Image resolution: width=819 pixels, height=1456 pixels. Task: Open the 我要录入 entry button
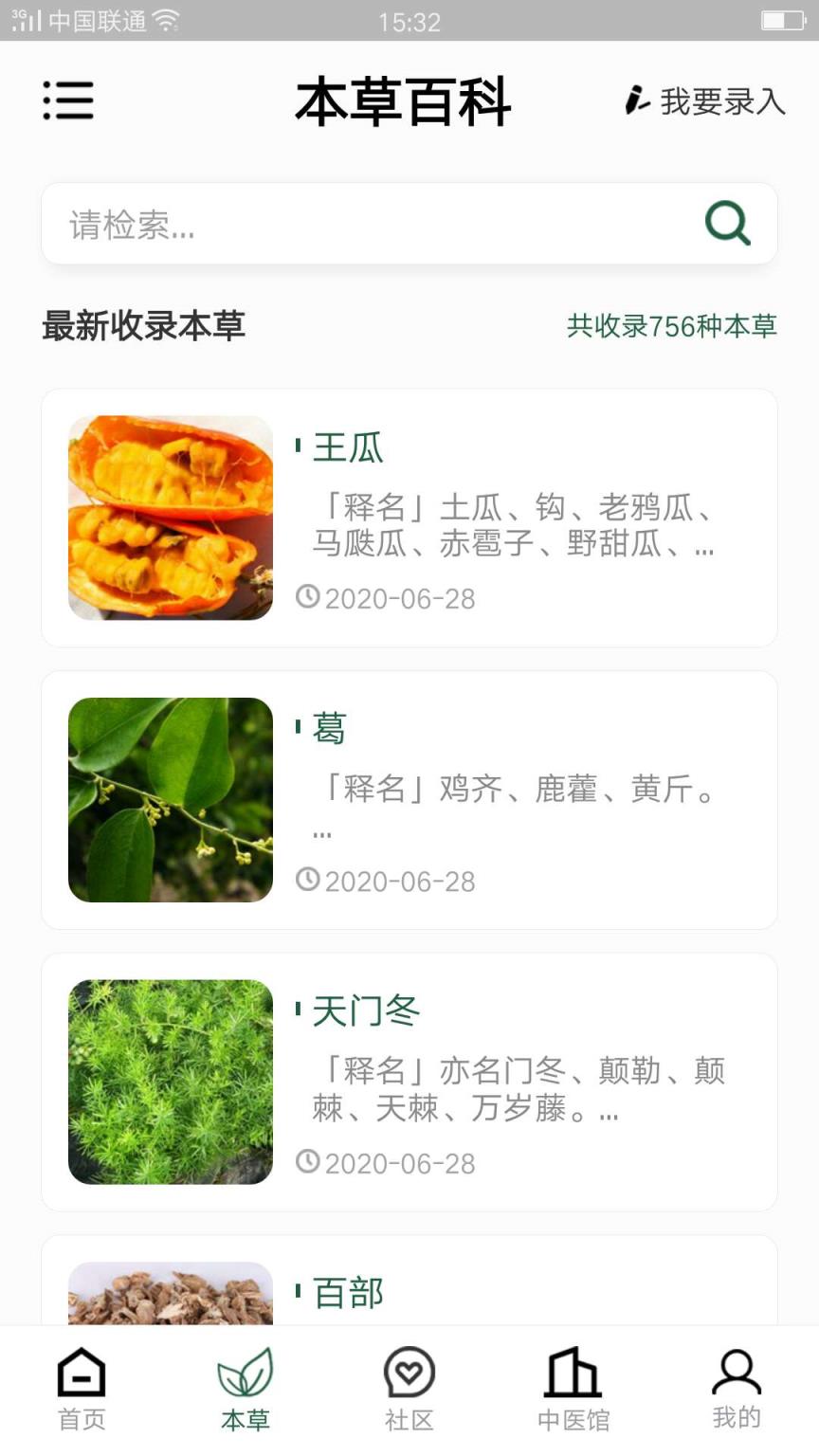click(x=706, y=100)
